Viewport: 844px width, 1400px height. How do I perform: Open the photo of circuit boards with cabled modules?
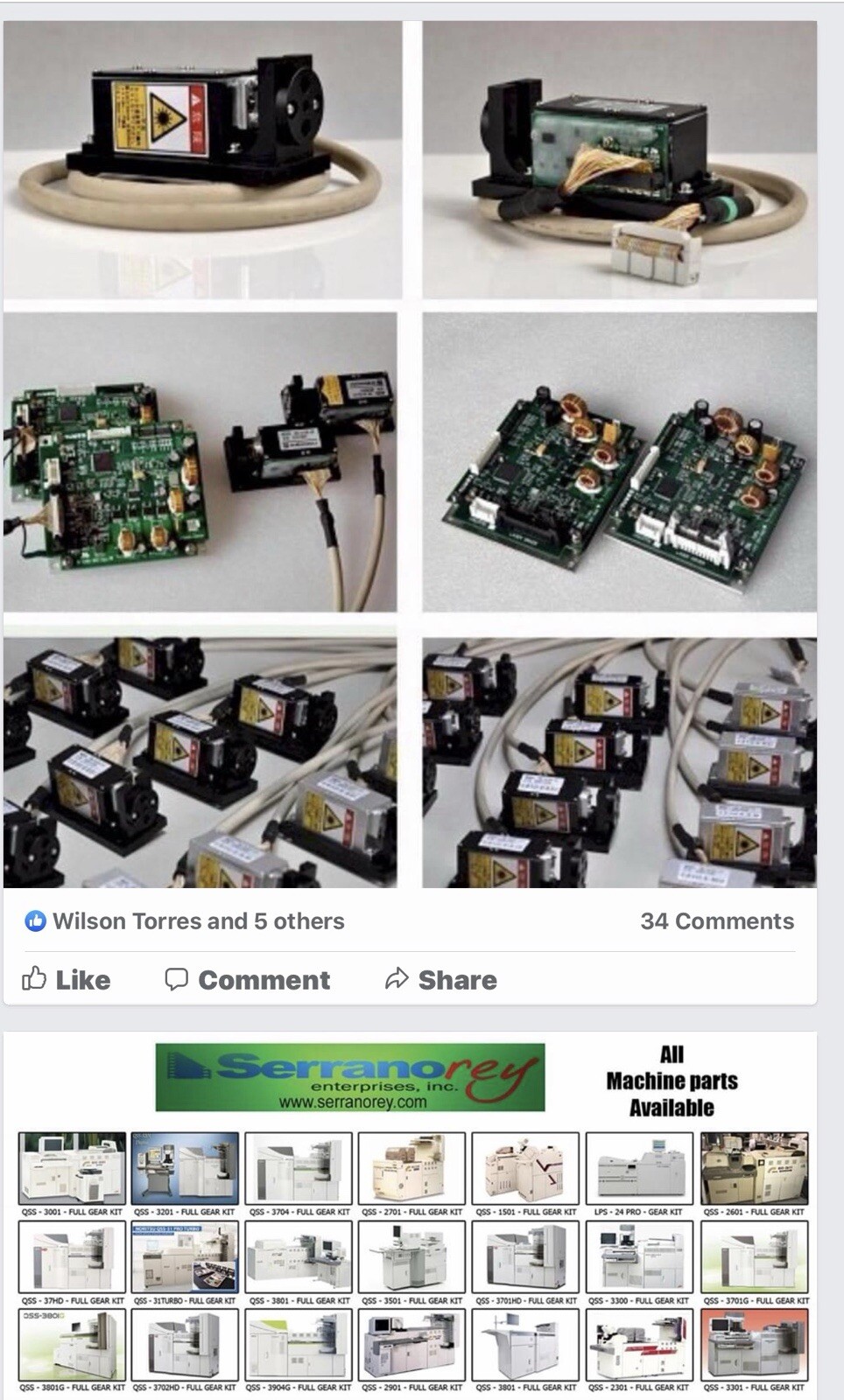tap(200, 462)
